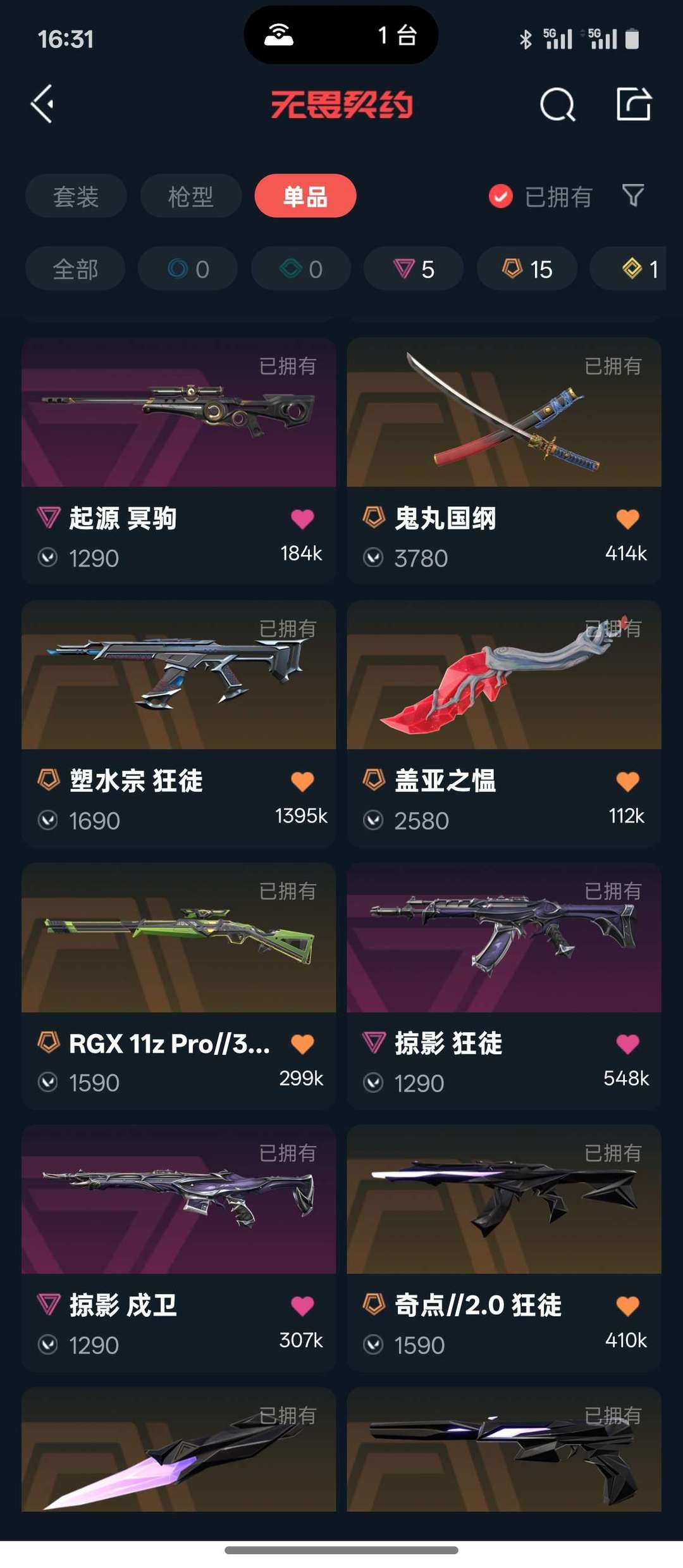Viewport: 683px width, 1568px height.
Task: Open the RGX 11z Pro skin card
Action: coord(178,985)
